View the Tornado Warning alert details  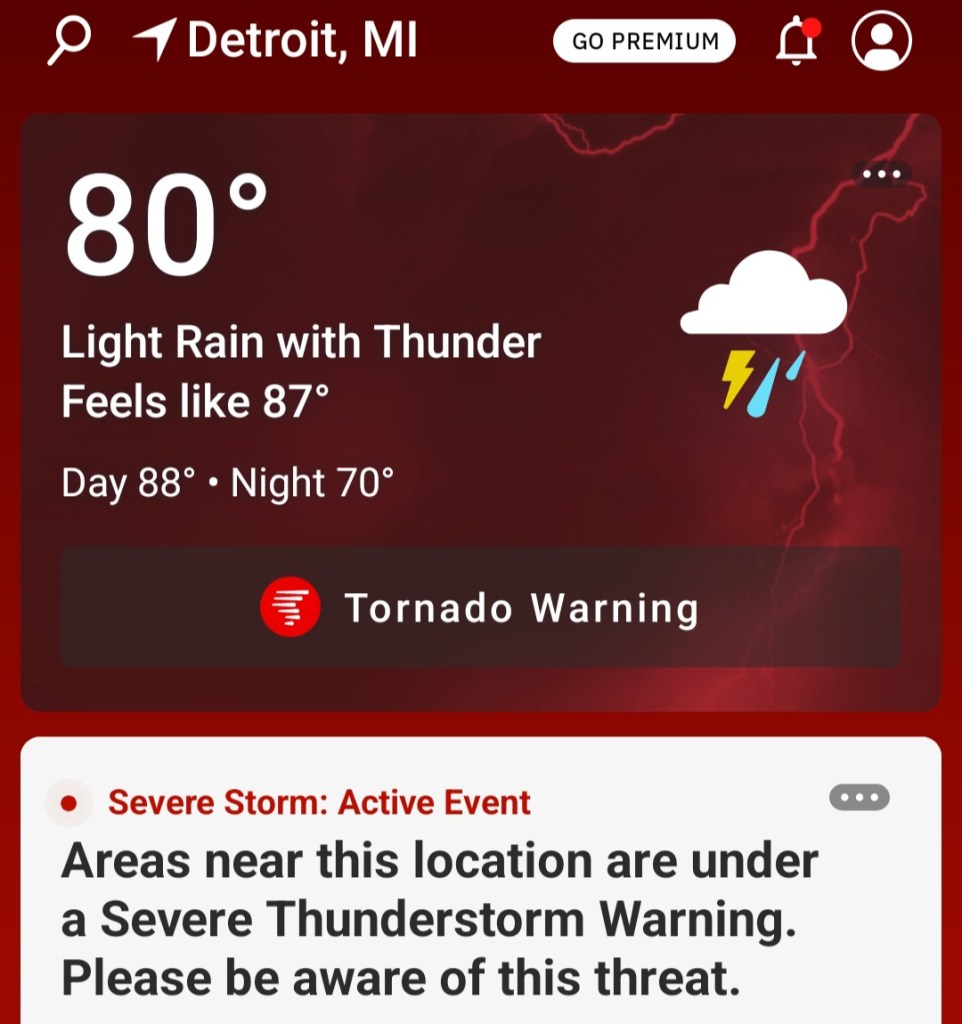[x=480, y=607]
